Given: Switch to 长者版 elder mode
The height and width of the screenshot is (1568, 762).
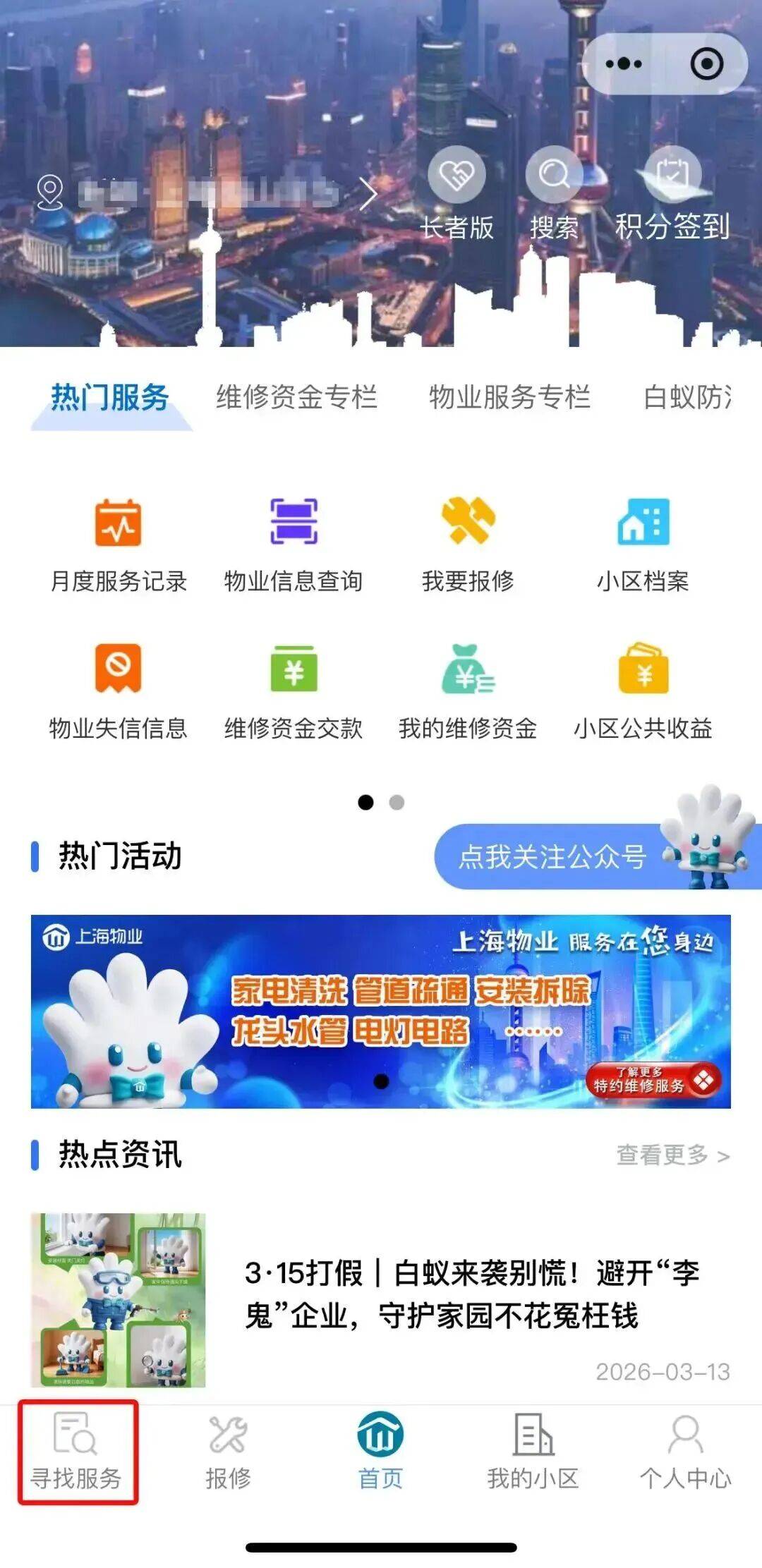Looking at the screenshot, I should tap(457, 194).
